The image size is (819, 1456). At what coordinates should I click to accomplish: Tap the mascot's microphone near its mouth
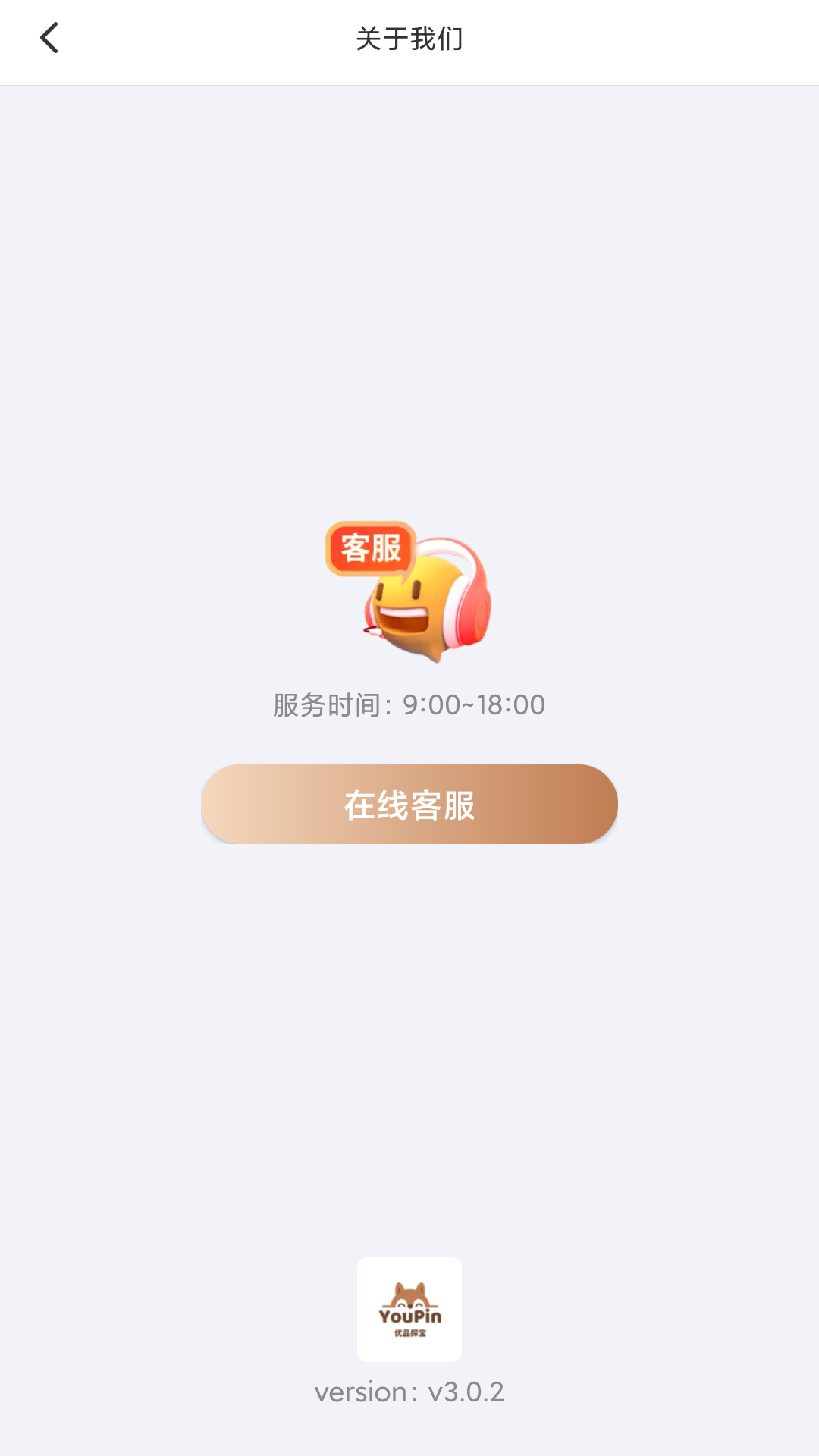[x=373, y=629]
